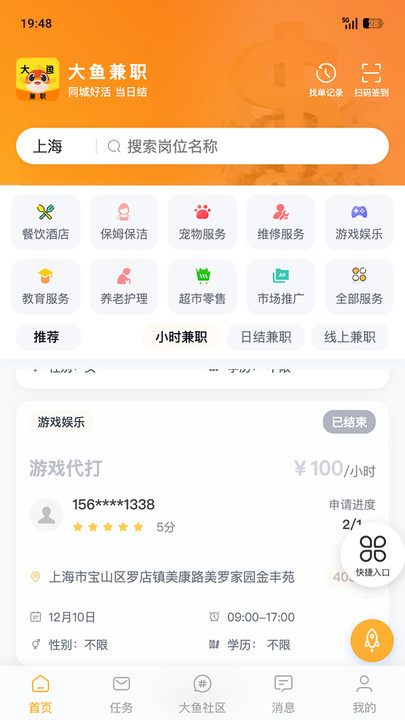Switch to 日结兼职 tab

pos(266,337)
